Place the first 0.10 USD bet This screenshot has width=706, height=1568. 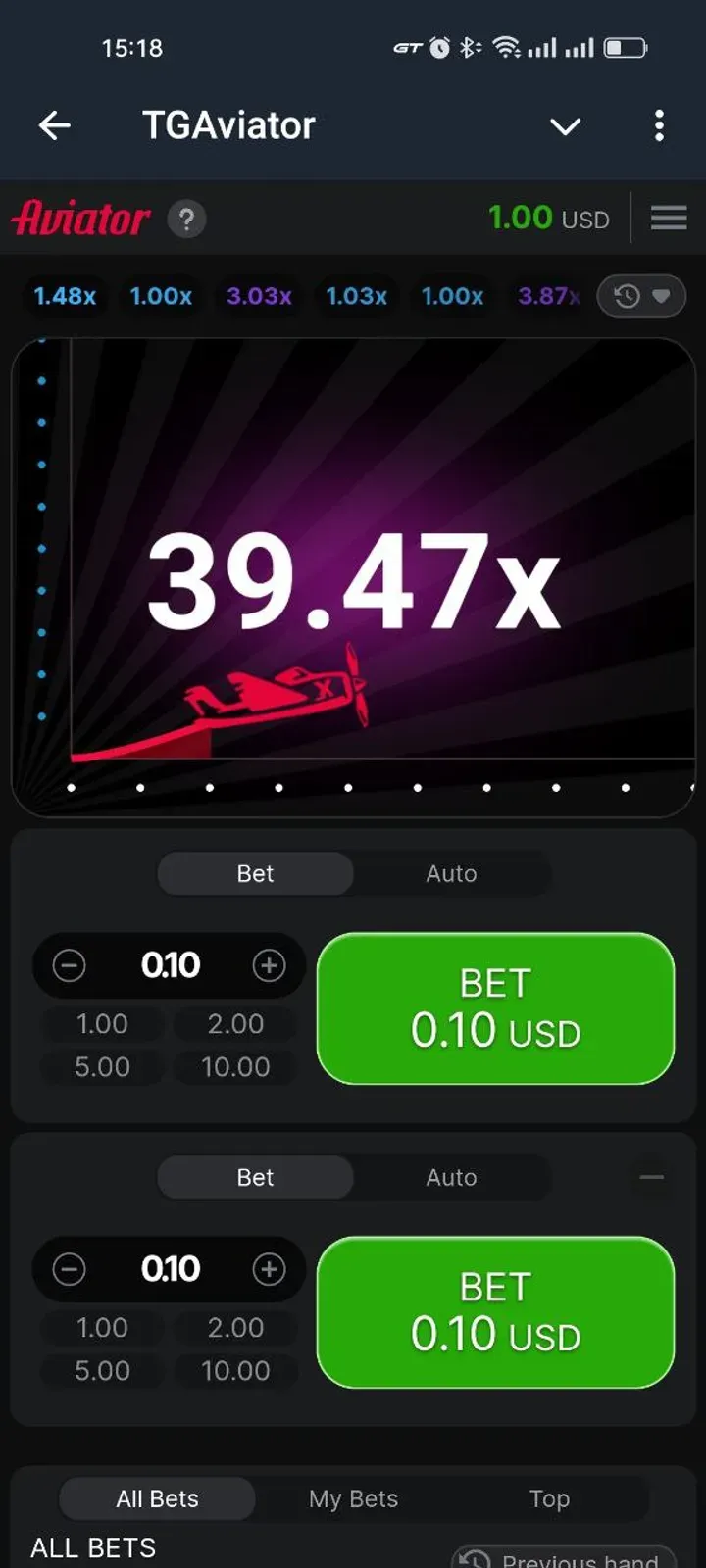tap(495, 1008)
